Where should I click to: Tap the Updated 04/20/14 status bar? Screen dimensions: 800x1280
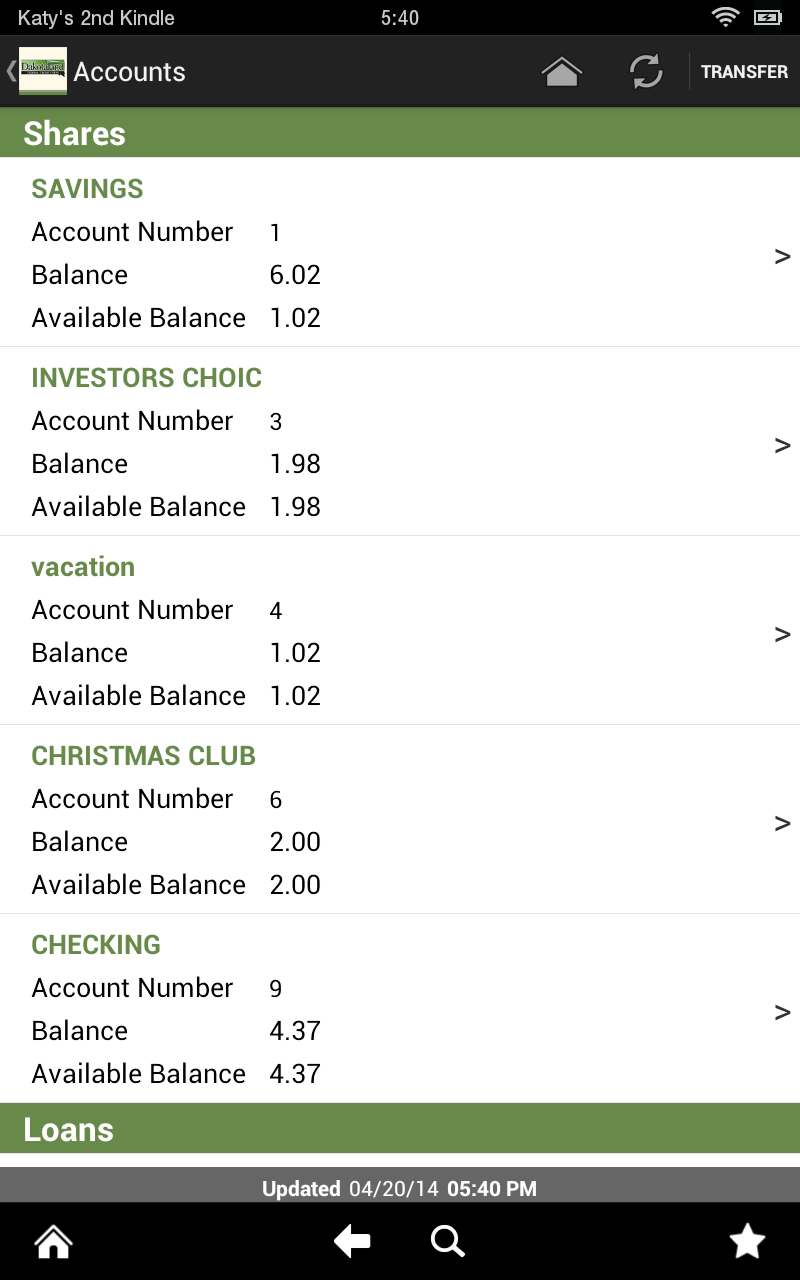[400, 1188]
